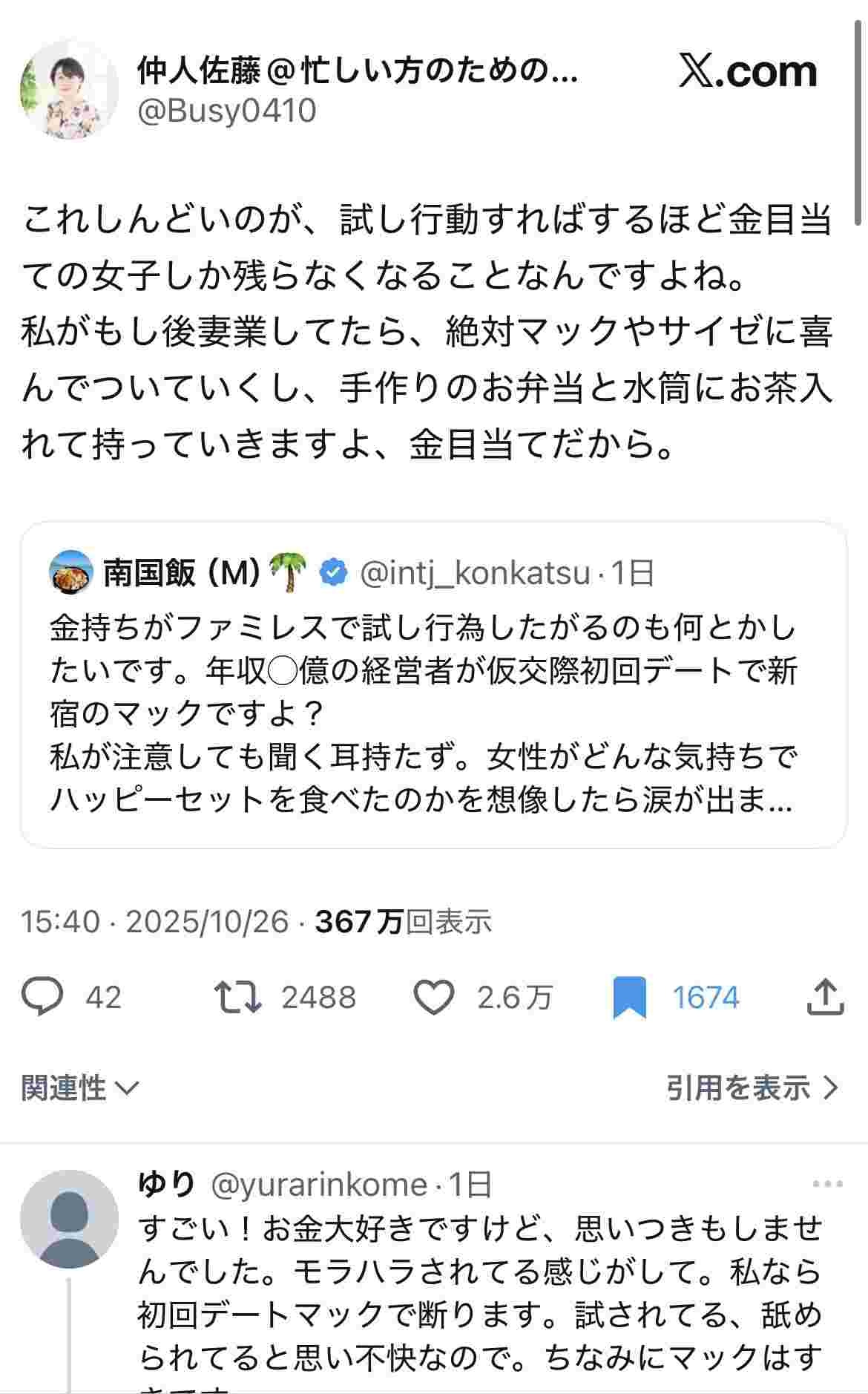Viewport: 868px width, 1394px height.
Task: Remove the bookmark on this post
Action: pyautogui.click(x=630, y=997)
